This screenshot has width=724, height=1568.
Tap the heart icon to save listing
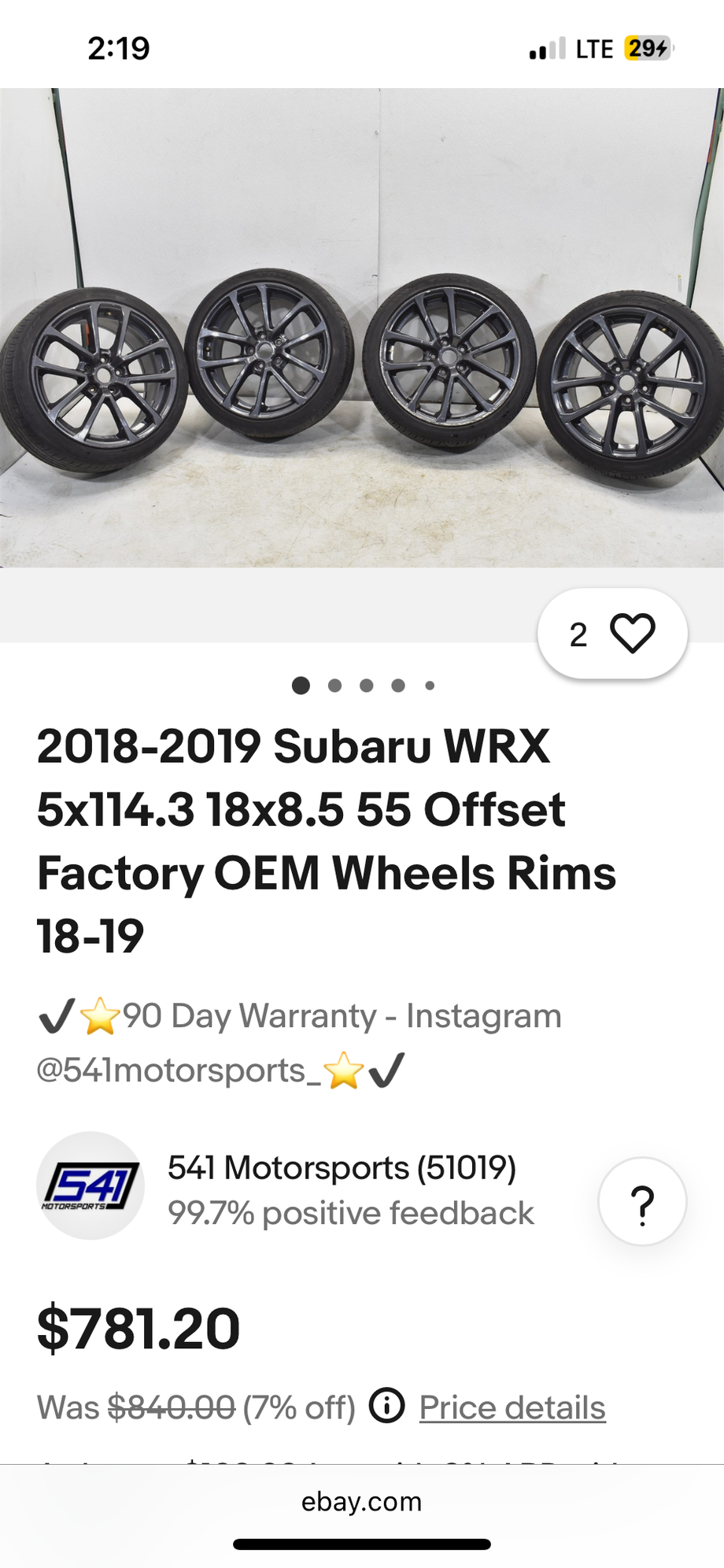pos(634,633)
